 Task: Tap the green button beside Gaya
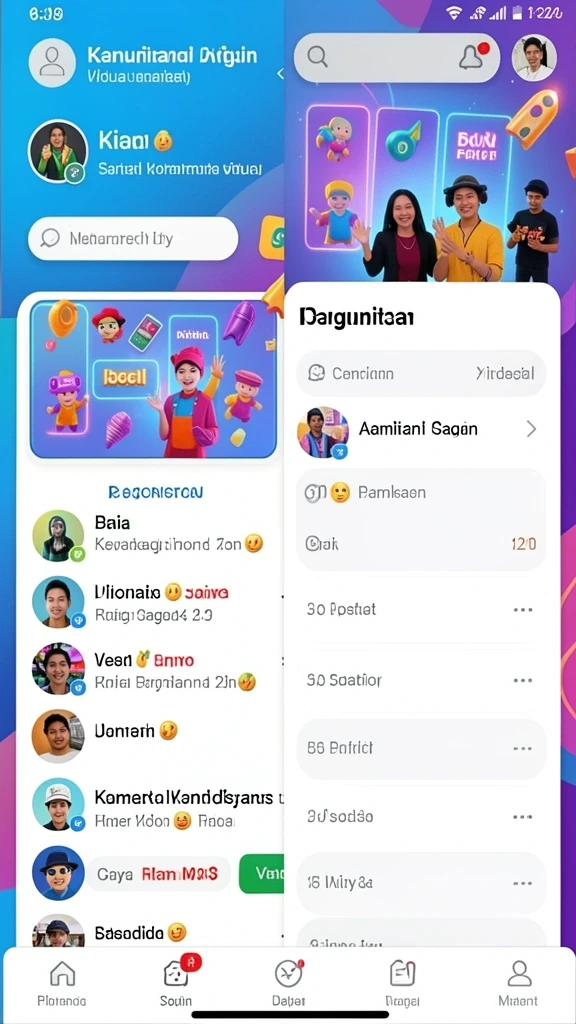[x=263, y=874]
